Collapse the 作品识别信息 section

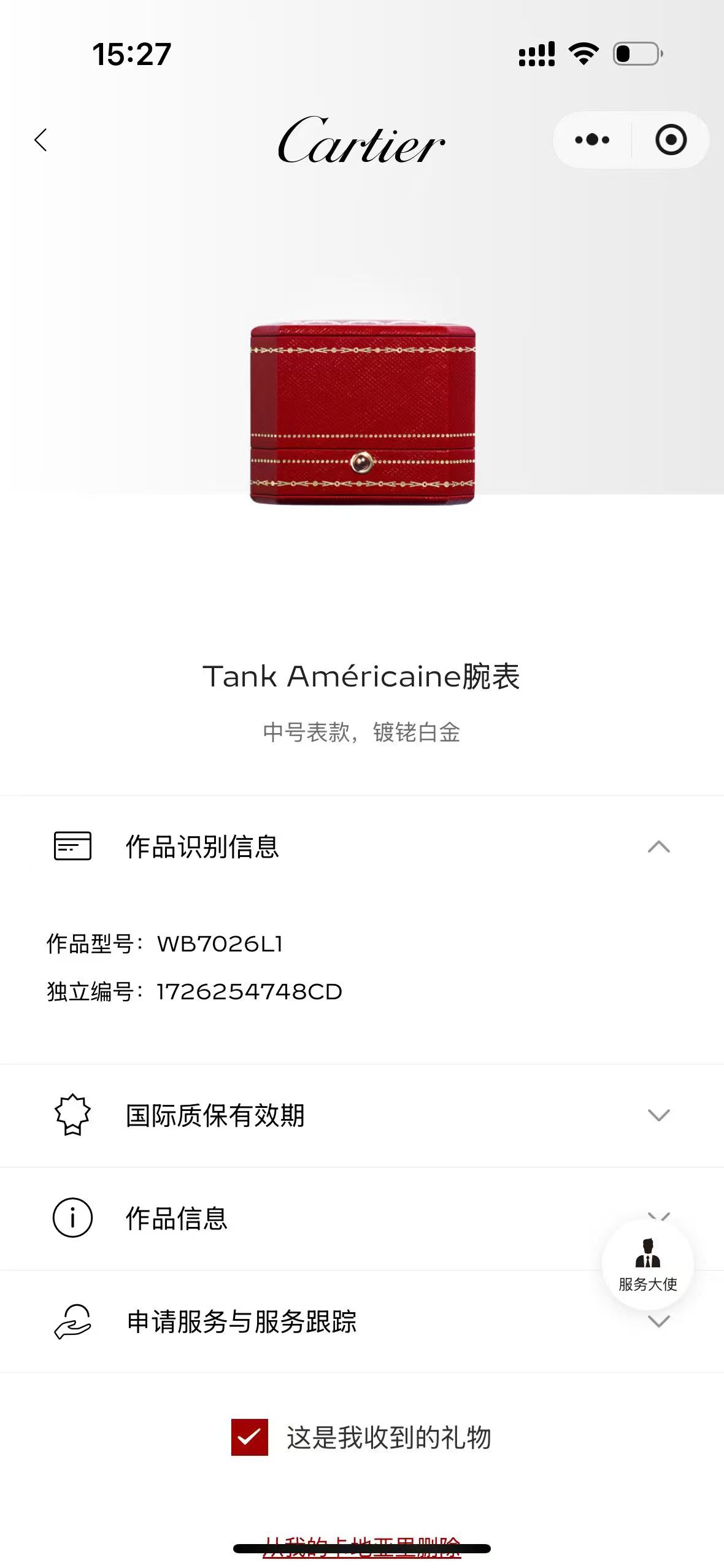tap(658, 847)
